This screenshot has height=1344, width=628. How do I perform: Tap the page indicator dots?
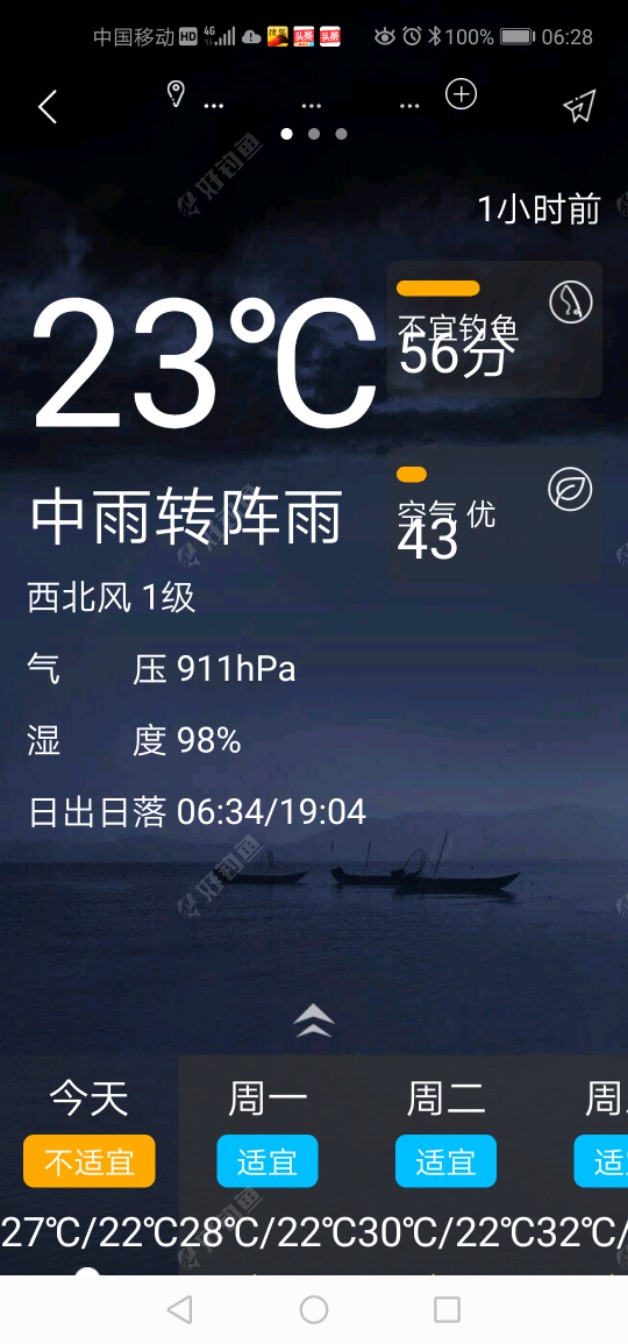[x=314, y=133]
